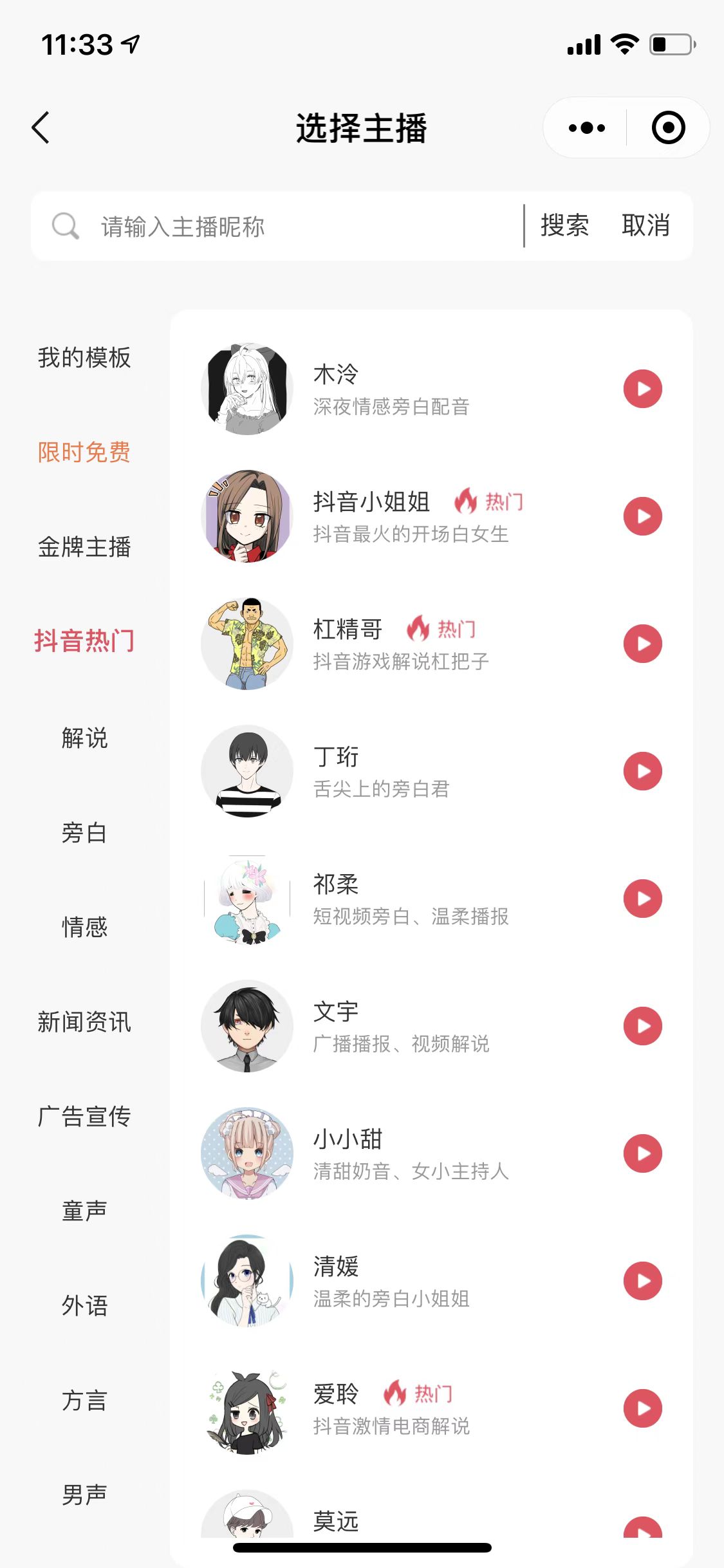Select the 限时免费 category
This screenshot has width=724, height=1568.
point(84,452)
